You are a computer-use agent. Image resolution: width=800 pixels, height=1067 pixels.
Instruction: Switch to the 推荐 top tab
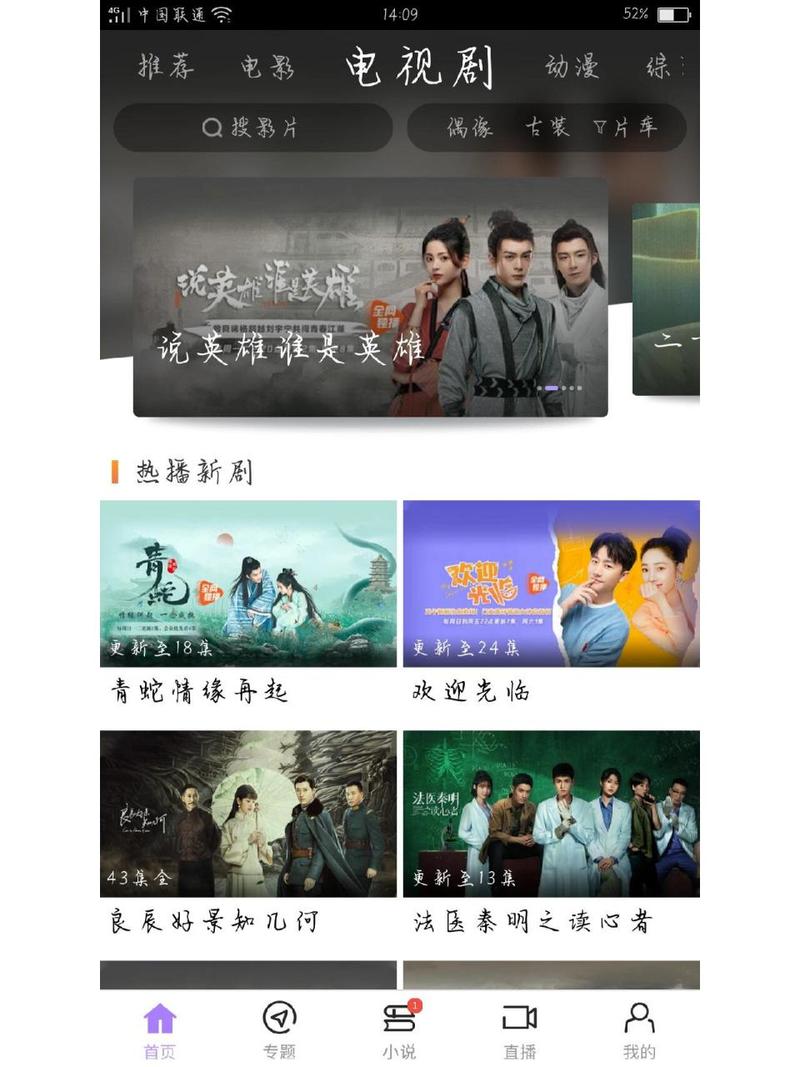[x=166, y=67]
